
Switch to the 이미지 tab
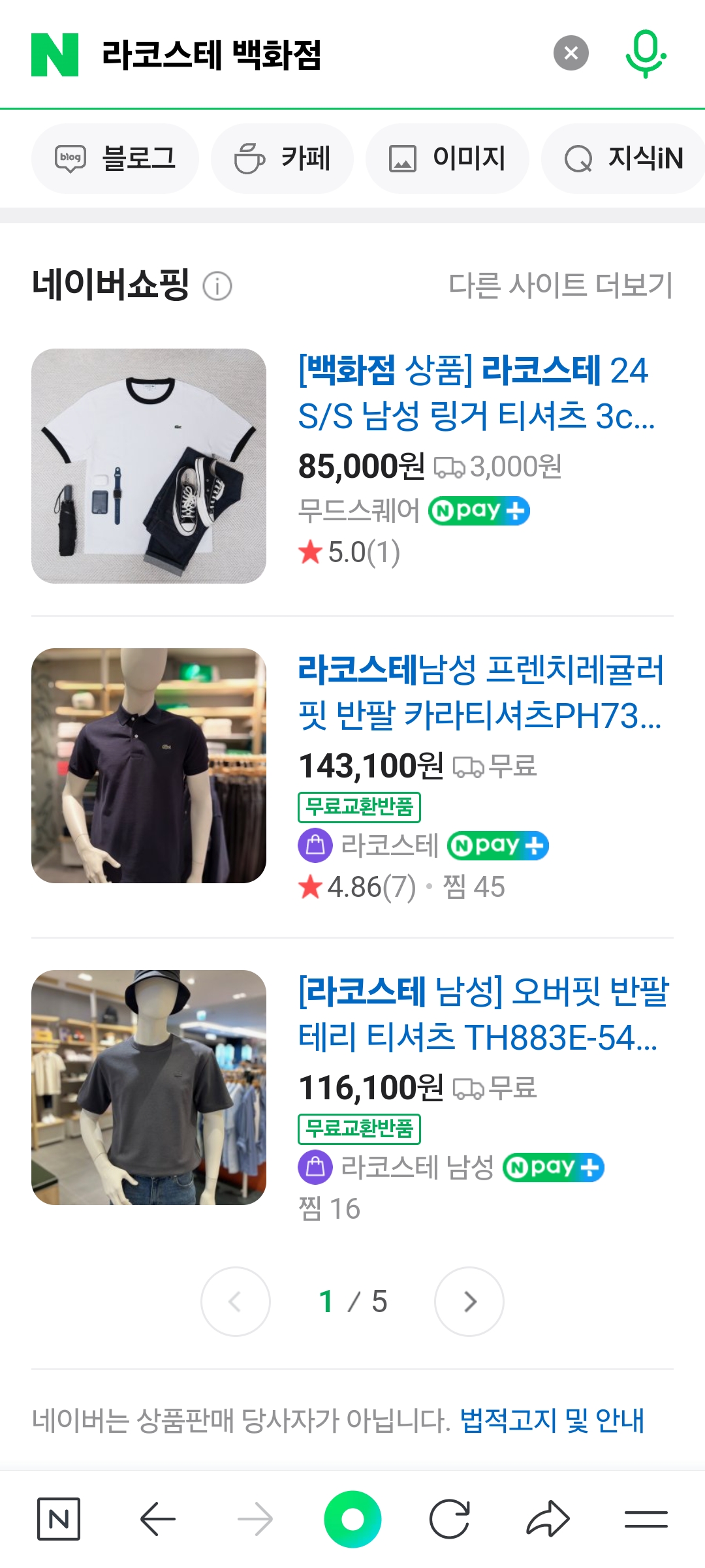pyautogui.click(x=447, y=159)
